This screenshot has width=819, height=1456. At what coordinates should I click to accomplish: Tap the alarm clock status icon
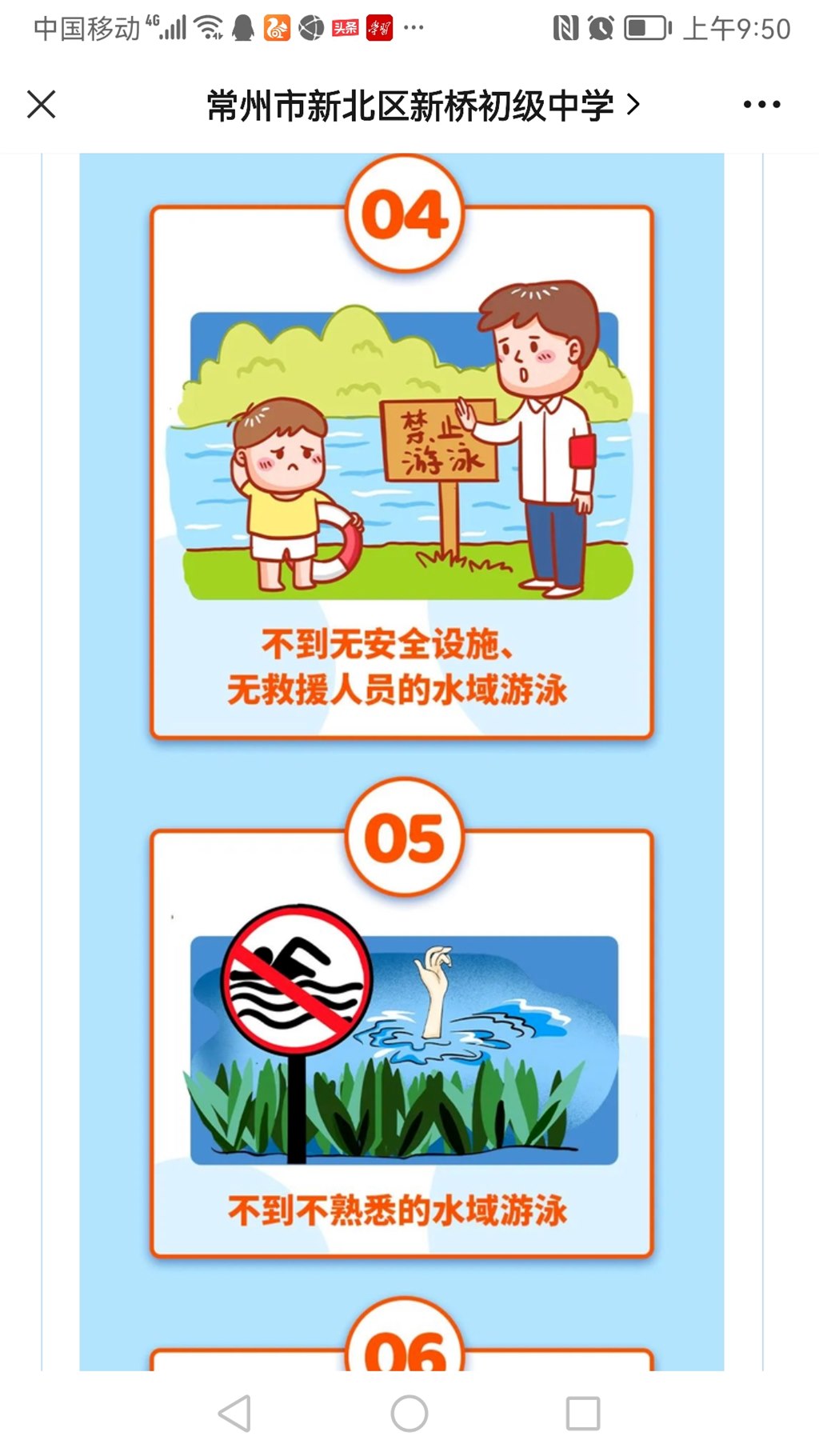(x=601, y=27)
